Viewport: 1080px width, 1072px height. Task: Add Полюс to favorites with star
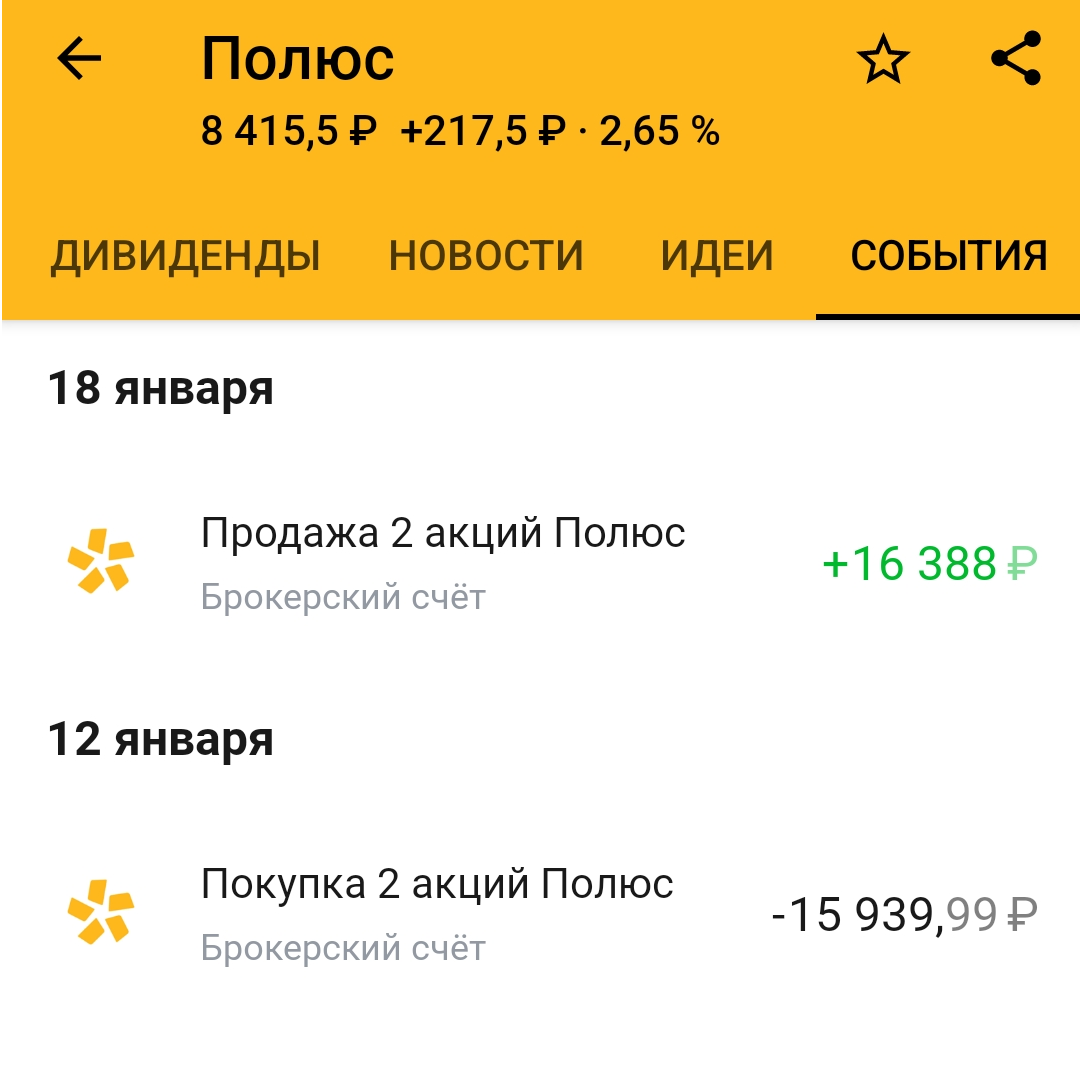(883, 60)
